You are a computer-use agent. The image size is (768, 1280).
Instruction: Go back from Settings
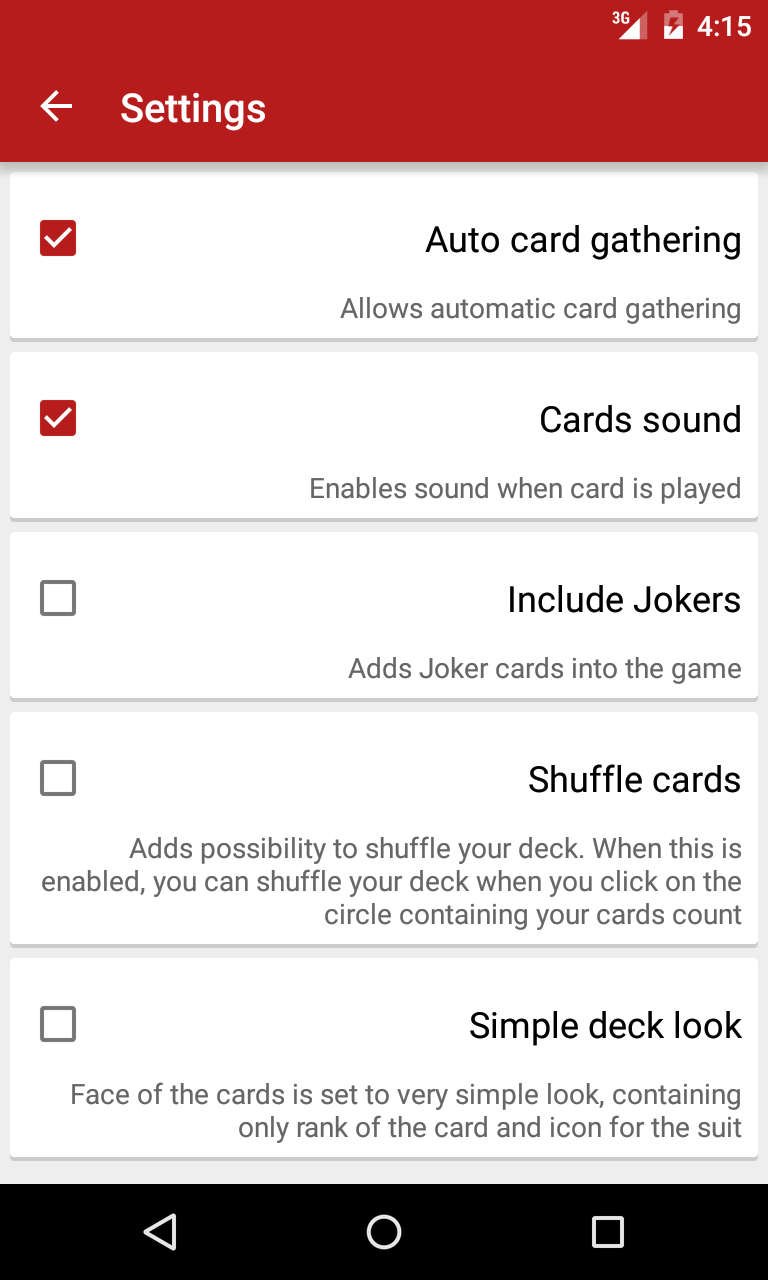(57, 107)
